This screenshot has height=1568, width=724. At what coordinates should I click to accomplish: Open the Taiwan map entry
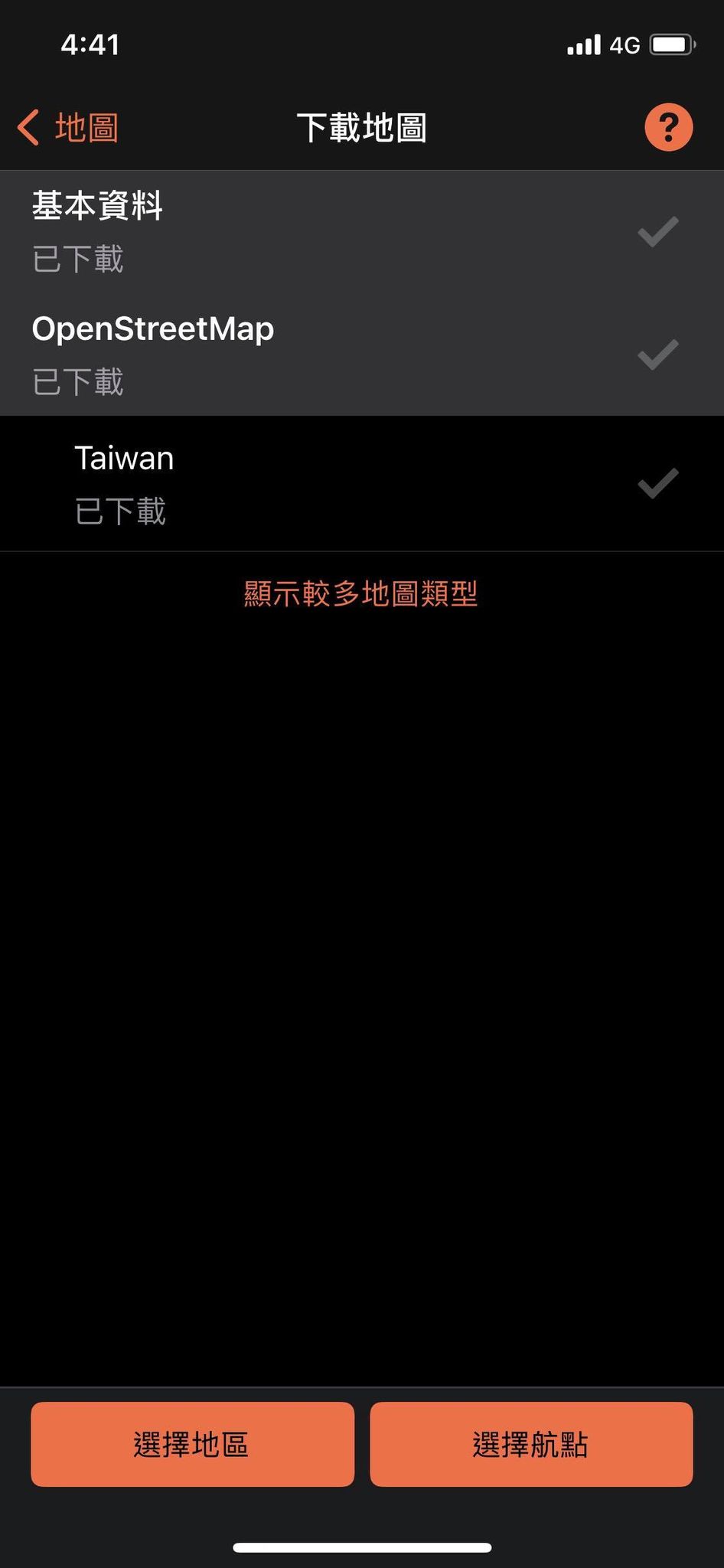pyautogui.click(x=362, y=484)
